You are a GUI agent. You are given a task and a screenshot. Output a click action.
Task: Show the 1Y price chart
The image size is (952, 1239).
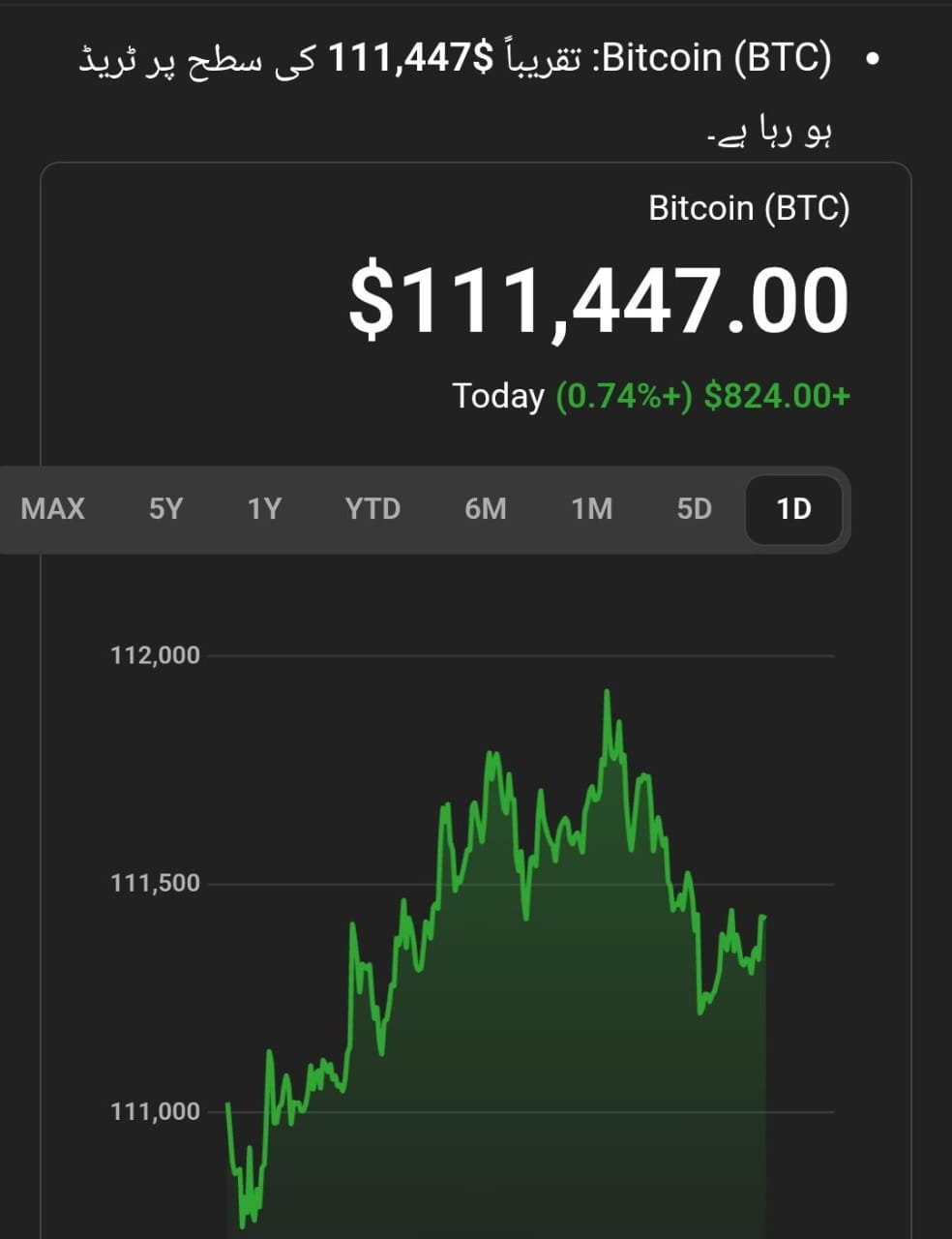point(264,509)
